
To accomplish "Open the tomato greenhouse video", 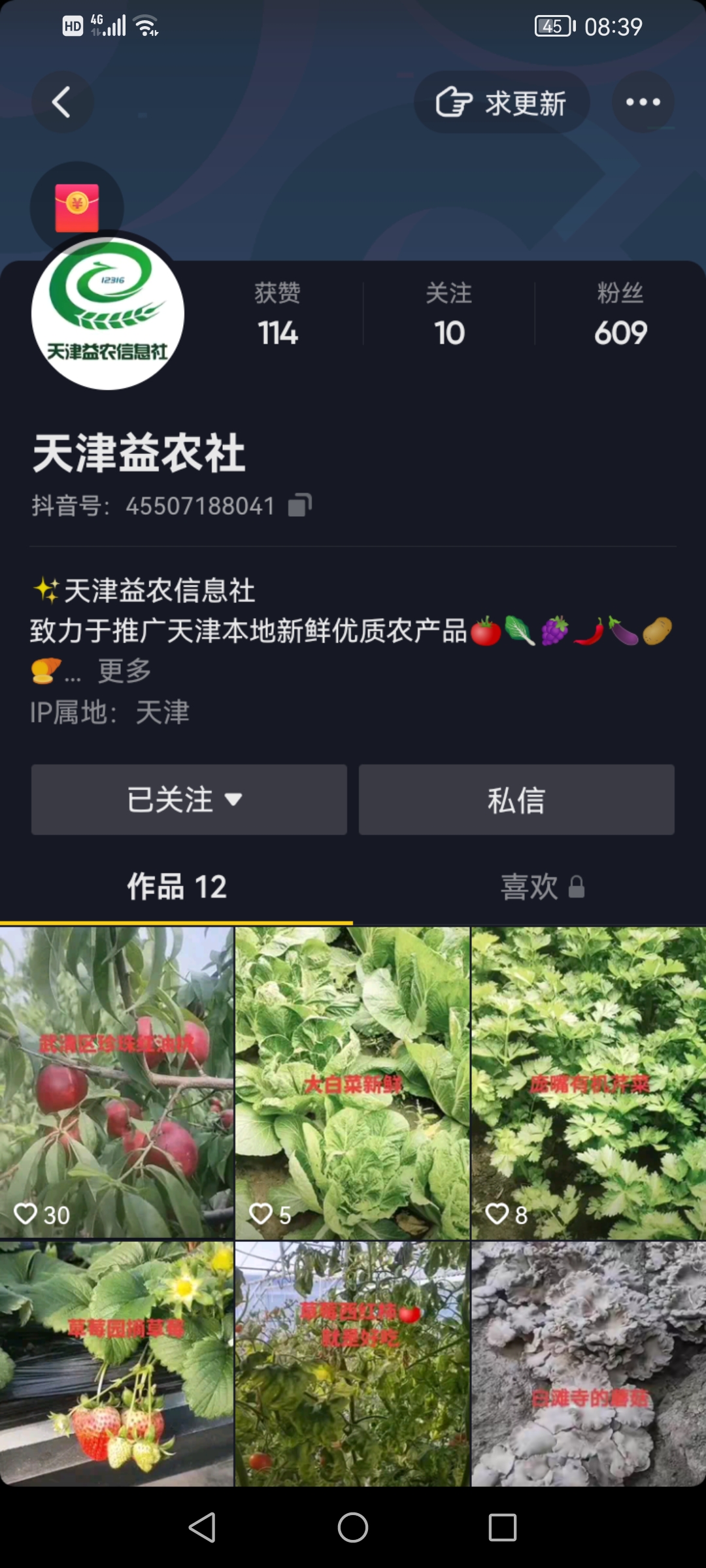I will [352, 1362].
